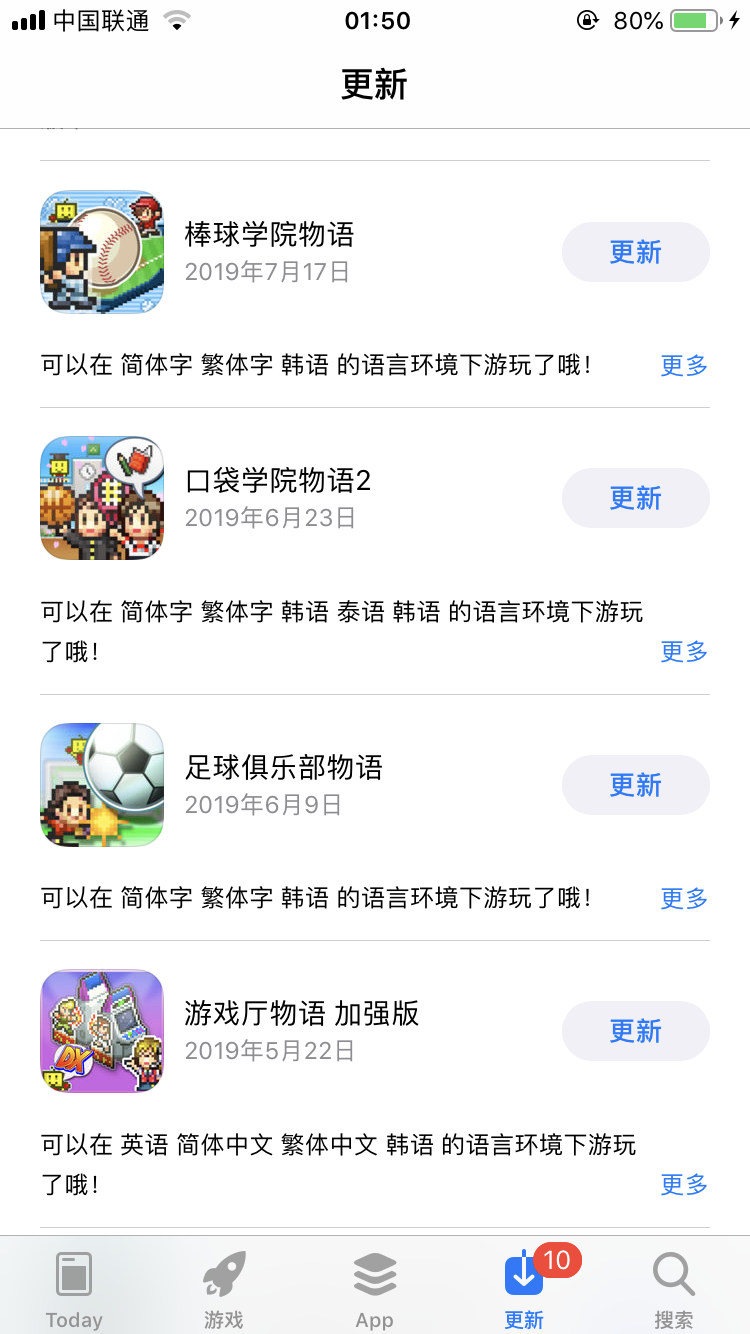Go to the 搜索 tab

coord(674,1290)
